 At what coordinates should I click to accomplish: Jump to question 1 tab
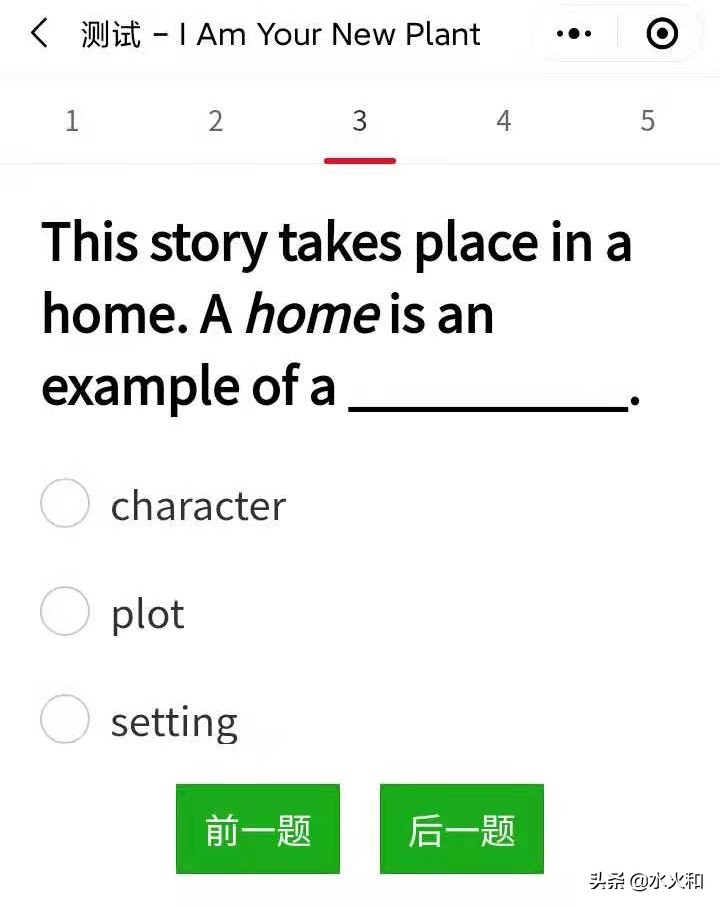pos(72,121)
